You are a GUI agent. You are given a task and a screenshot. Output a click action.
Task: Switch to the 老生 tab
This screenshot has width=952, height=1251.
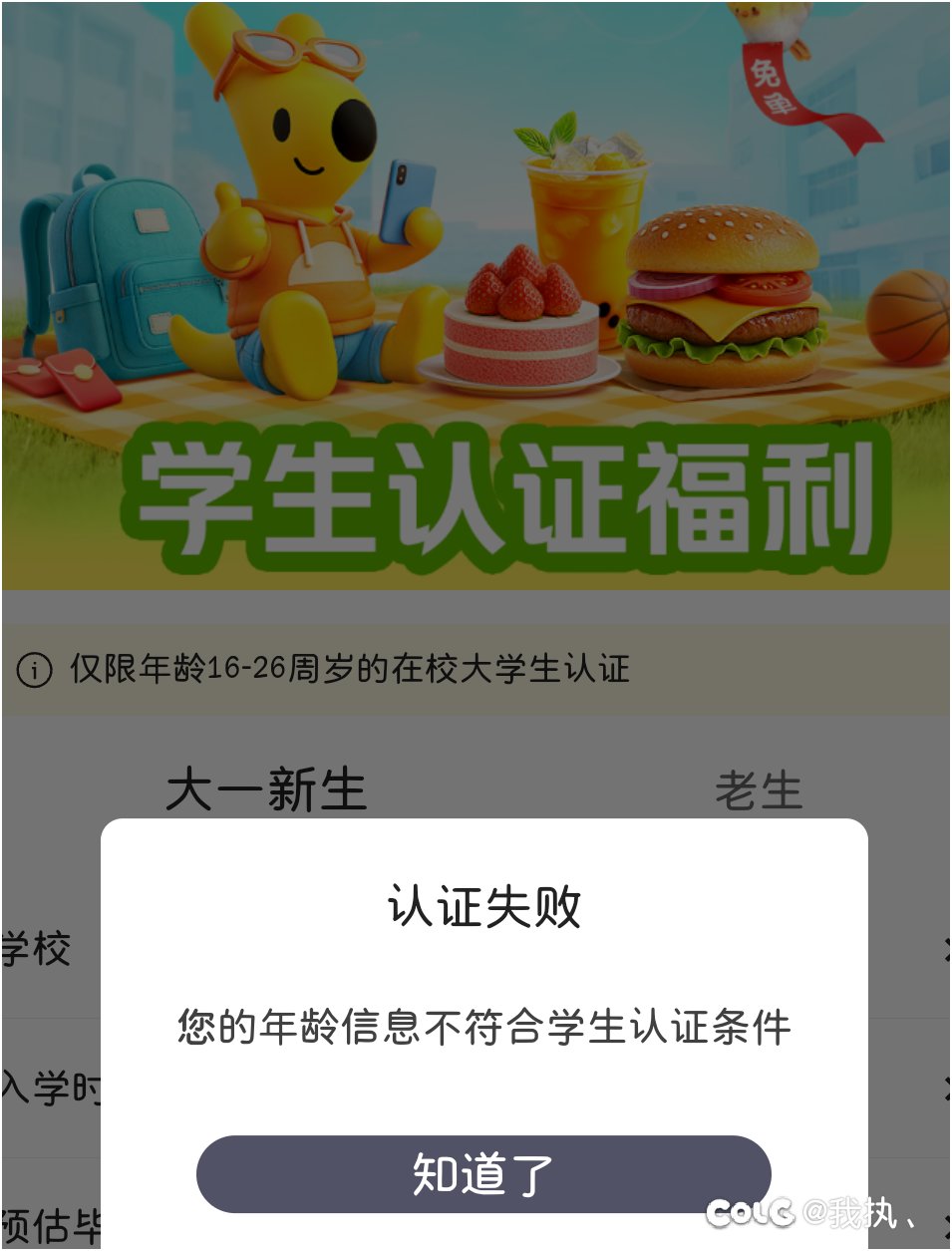761,790
